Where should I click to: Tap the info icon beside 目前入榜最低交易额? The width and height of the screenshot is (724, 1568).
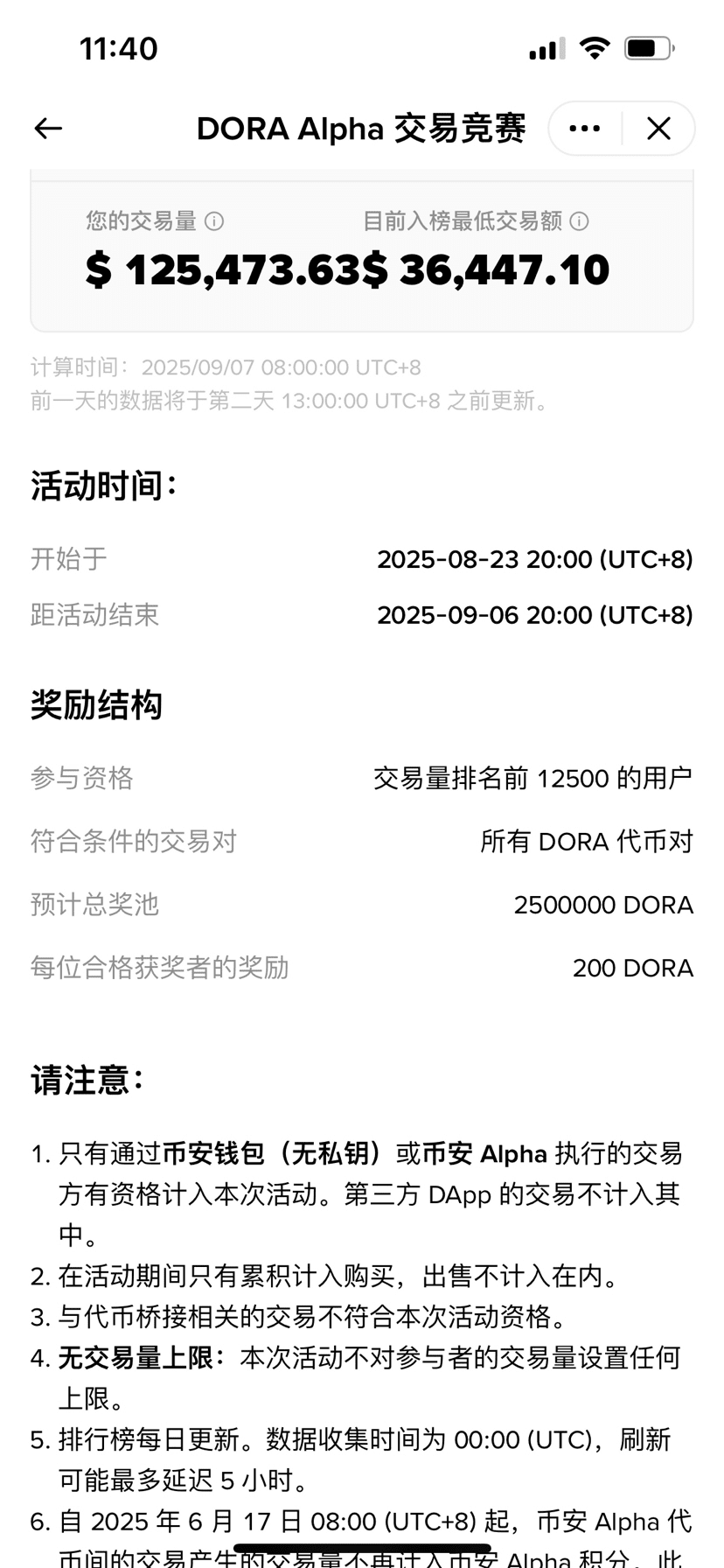pos(579,221)
